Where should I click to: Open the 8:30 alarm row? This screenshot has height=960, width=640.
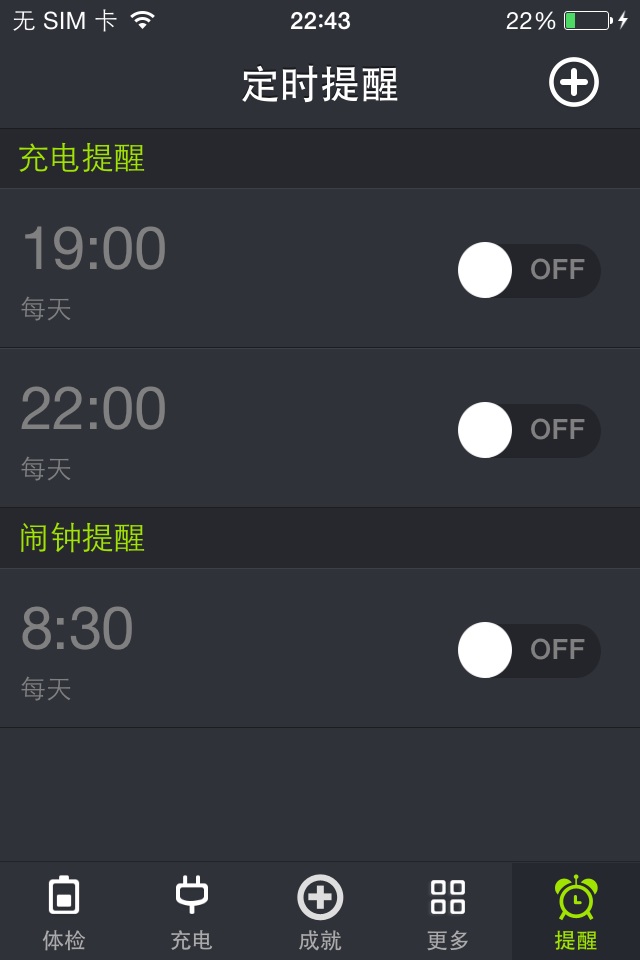tap(200, 648)
